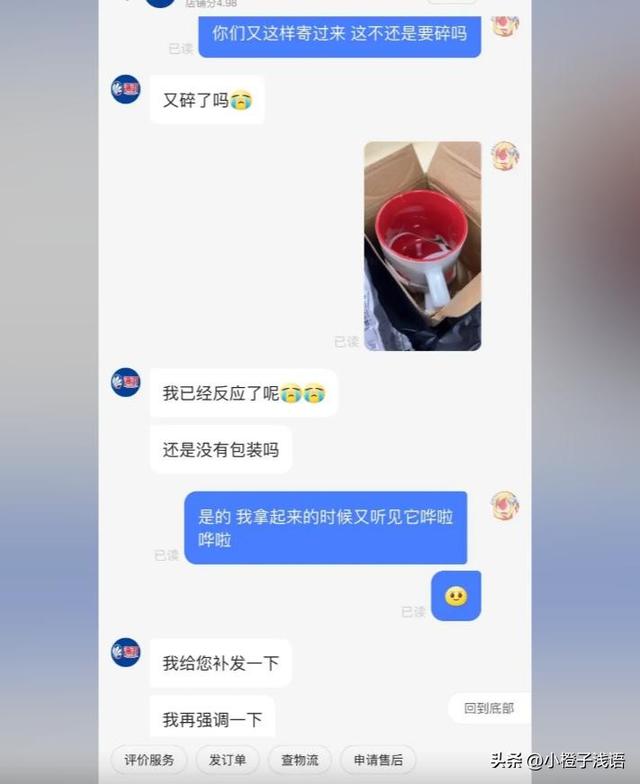Open the seller avatar beside 又碎了吗
Screen dimensions: 640x784
(126, 89)
